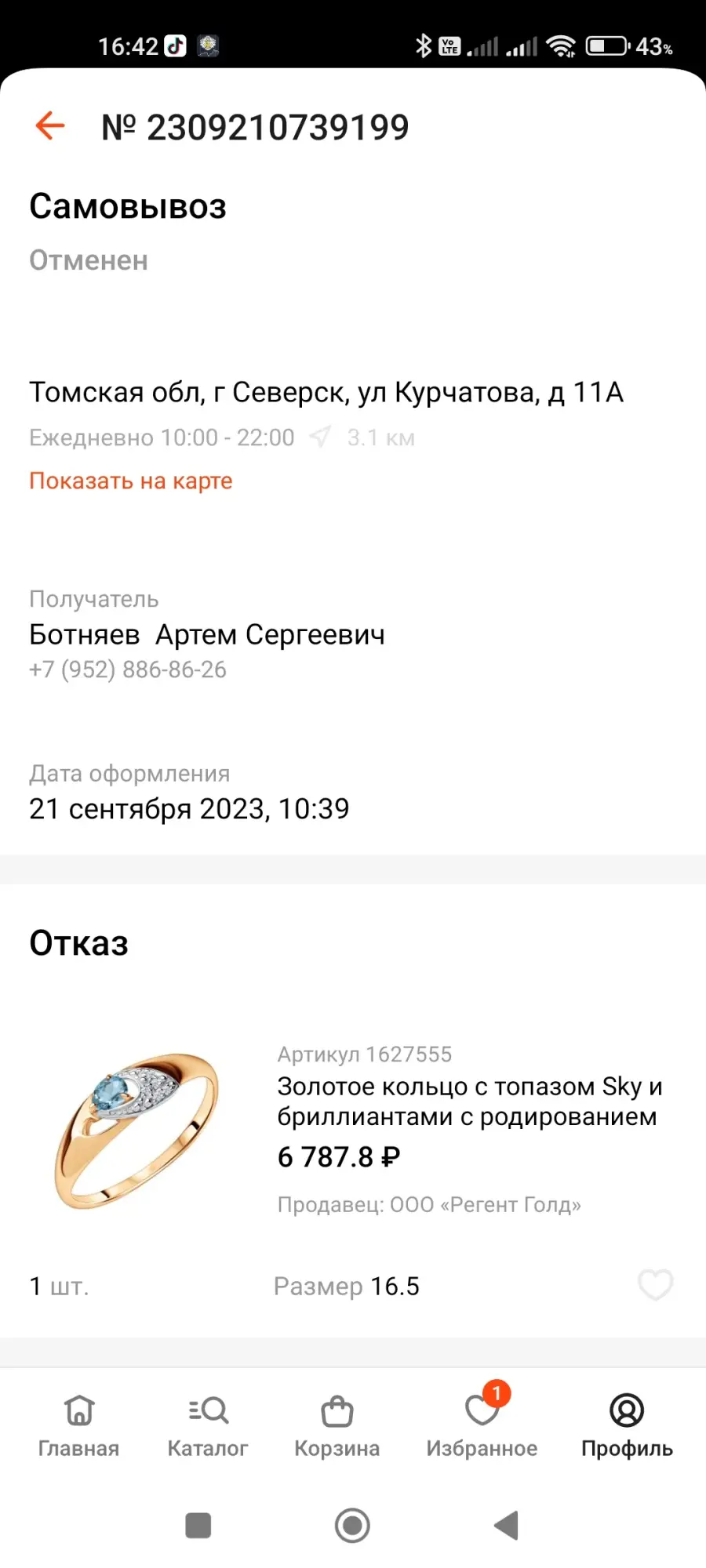Open the Каталог tab
The height and width of the screenshot is (1568, 706).
click(208, 1425)
